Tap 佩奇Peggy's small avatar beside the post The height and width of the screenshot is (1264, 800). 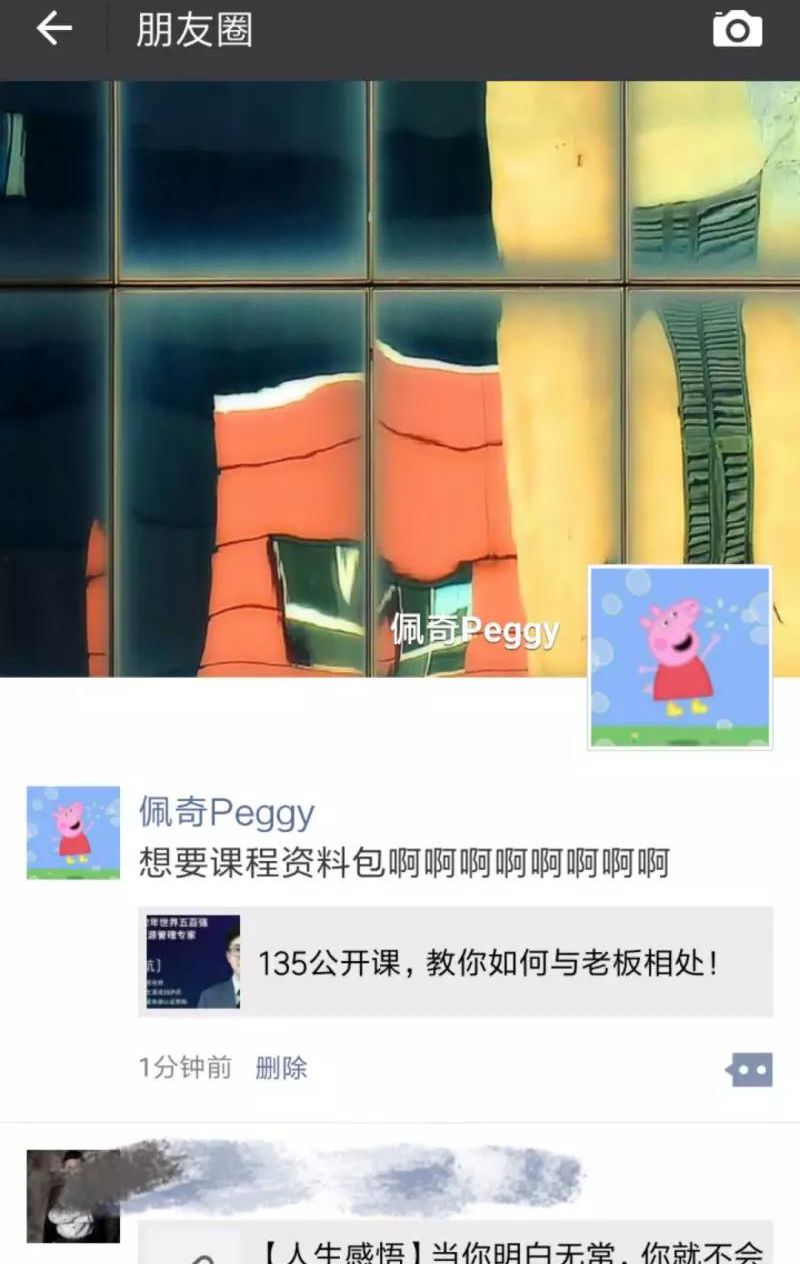click(73, 832)
